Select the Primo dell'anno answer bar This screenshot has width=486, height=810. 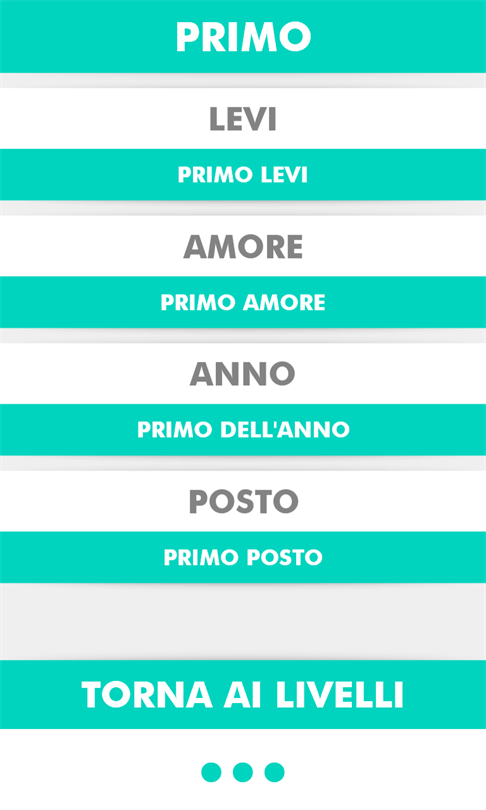[x=243, y=430]
